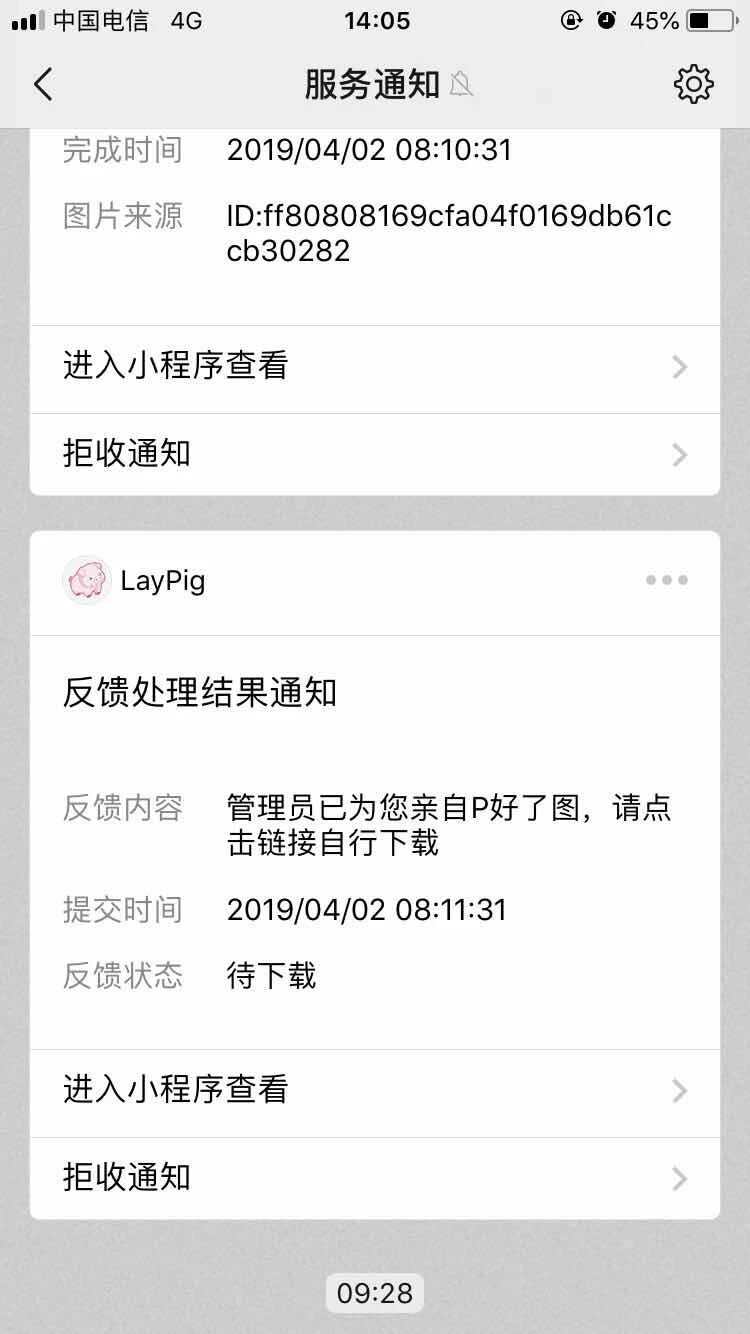Screen dimensions: 750x1334
Task: Open 进入小程序查看 in the 反馈处理结果通知 card
Action: 375,1090
